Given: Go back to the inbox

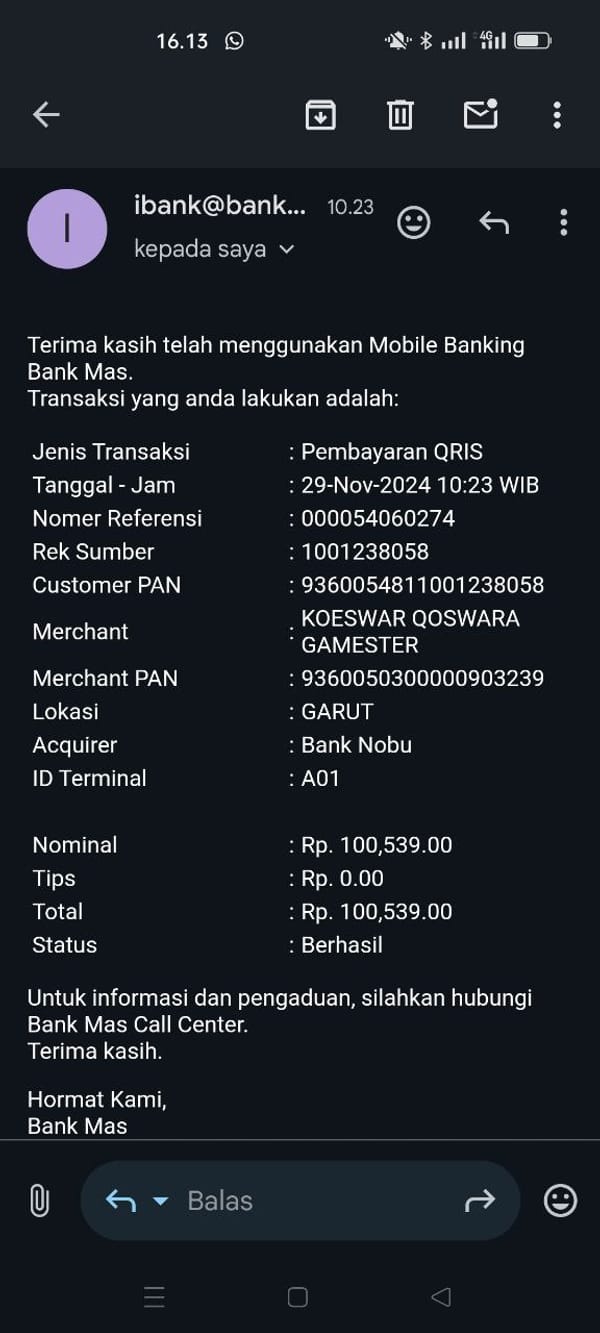Looking at the screenshot, I should click(46, 115).
